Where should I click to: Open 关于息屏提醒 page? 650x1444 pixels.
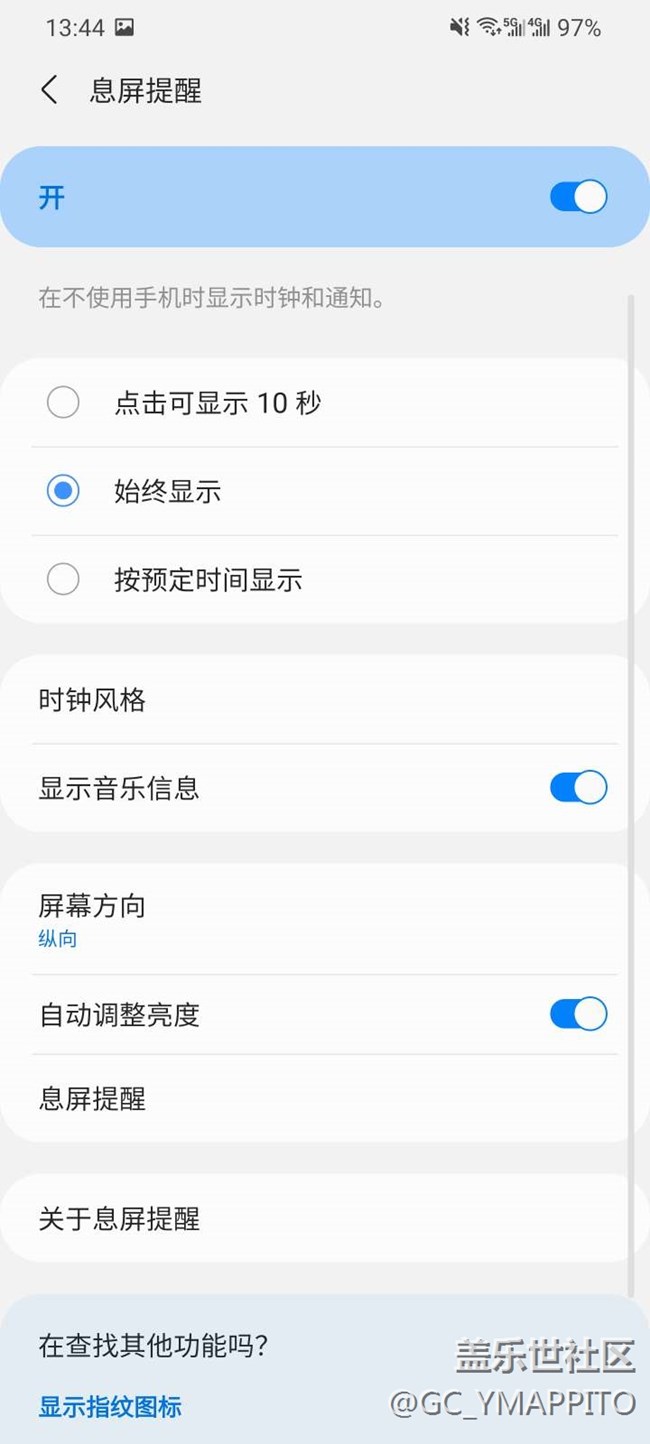(120, 1219)
